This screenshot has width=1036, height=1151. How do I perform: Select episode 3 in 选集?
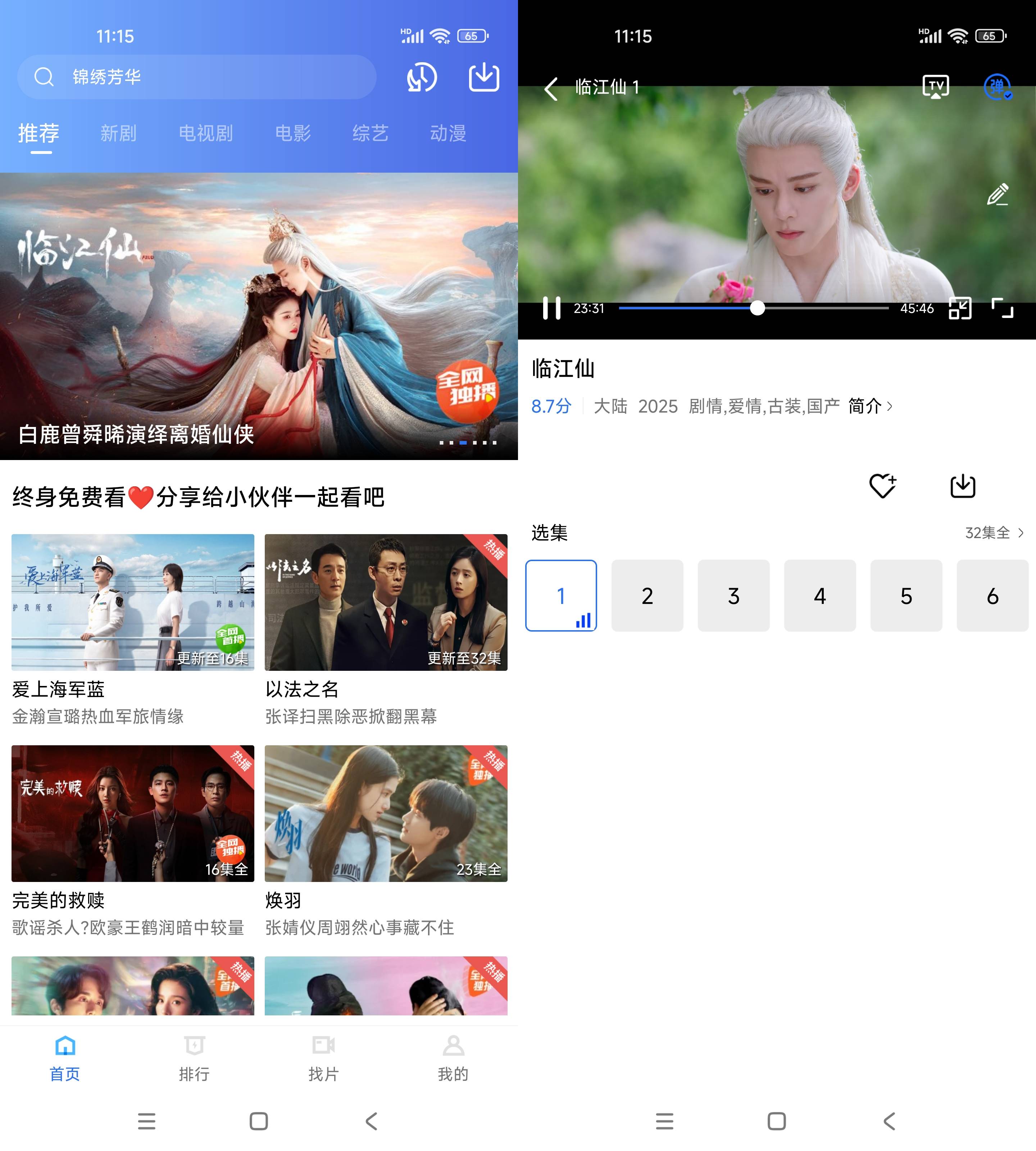point(733,595)
